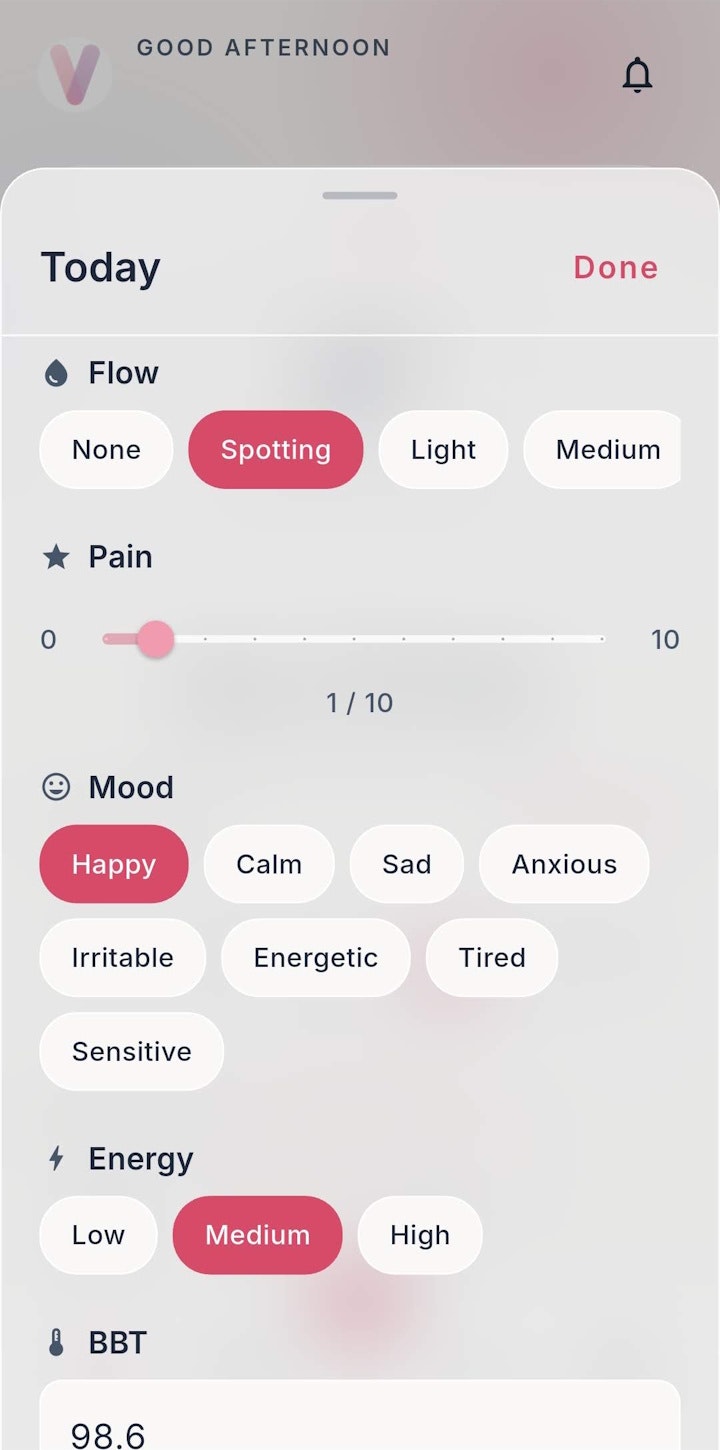Choose the Irritable mood chip
This screenshot has height=1450, width=720.
(122, 958)
